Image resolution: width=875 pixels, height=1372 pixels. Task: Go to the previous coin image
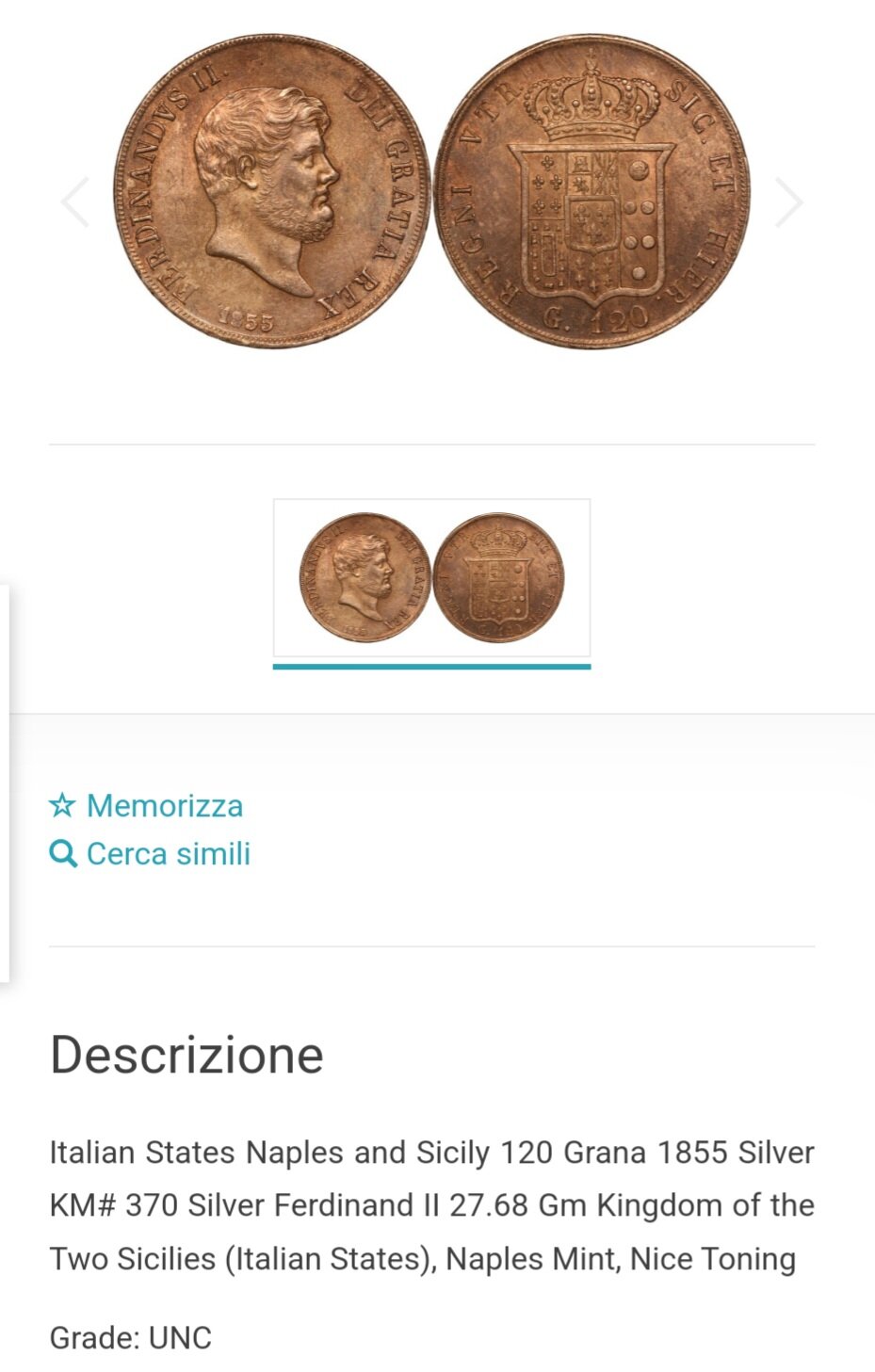[75, 202]
